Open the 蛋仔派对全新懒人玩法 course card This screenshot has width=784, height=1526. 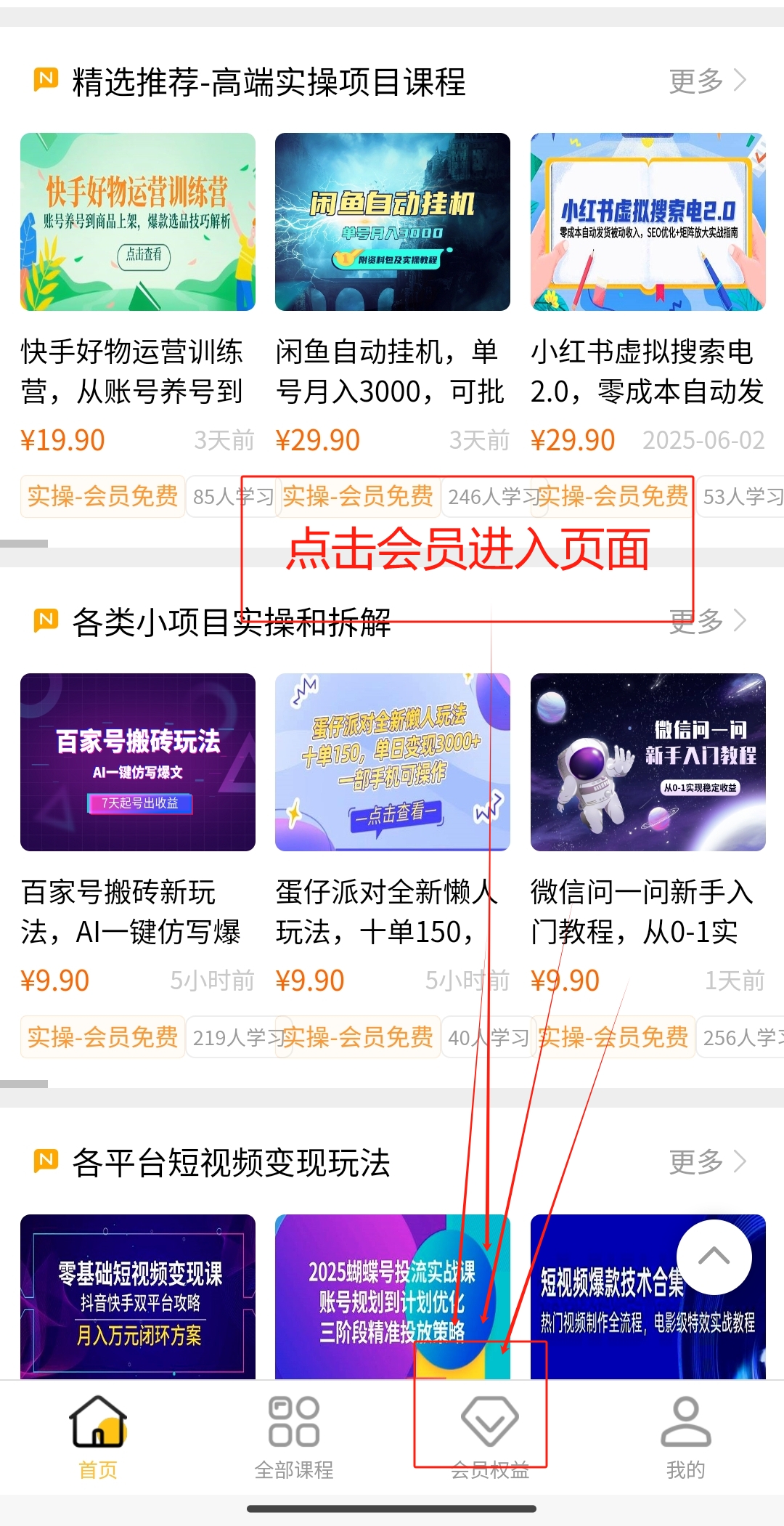pyautogui.click(x=392, y=763)
